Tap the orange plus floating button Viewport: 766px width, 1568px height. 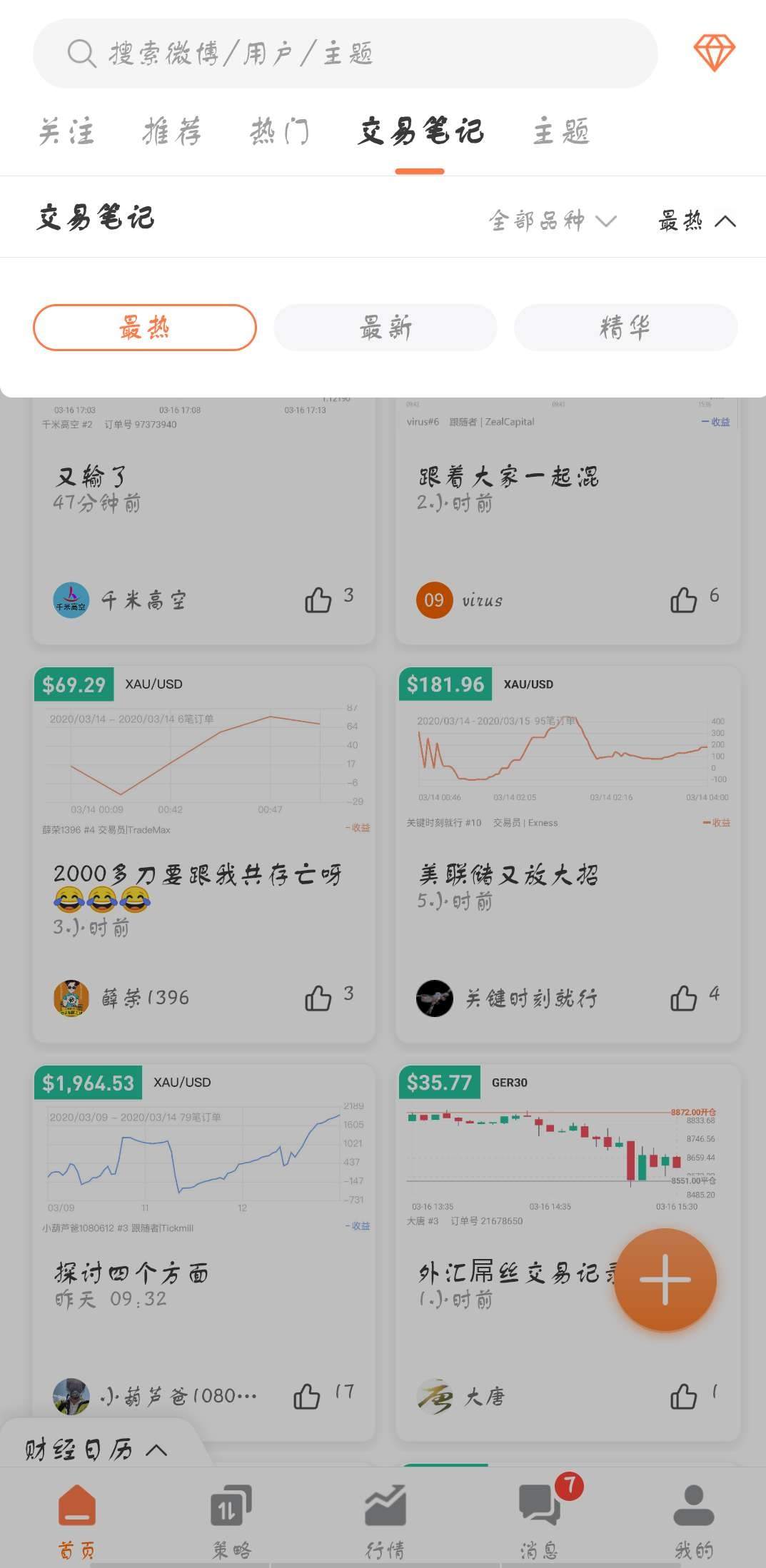[x=665, y=1279]
